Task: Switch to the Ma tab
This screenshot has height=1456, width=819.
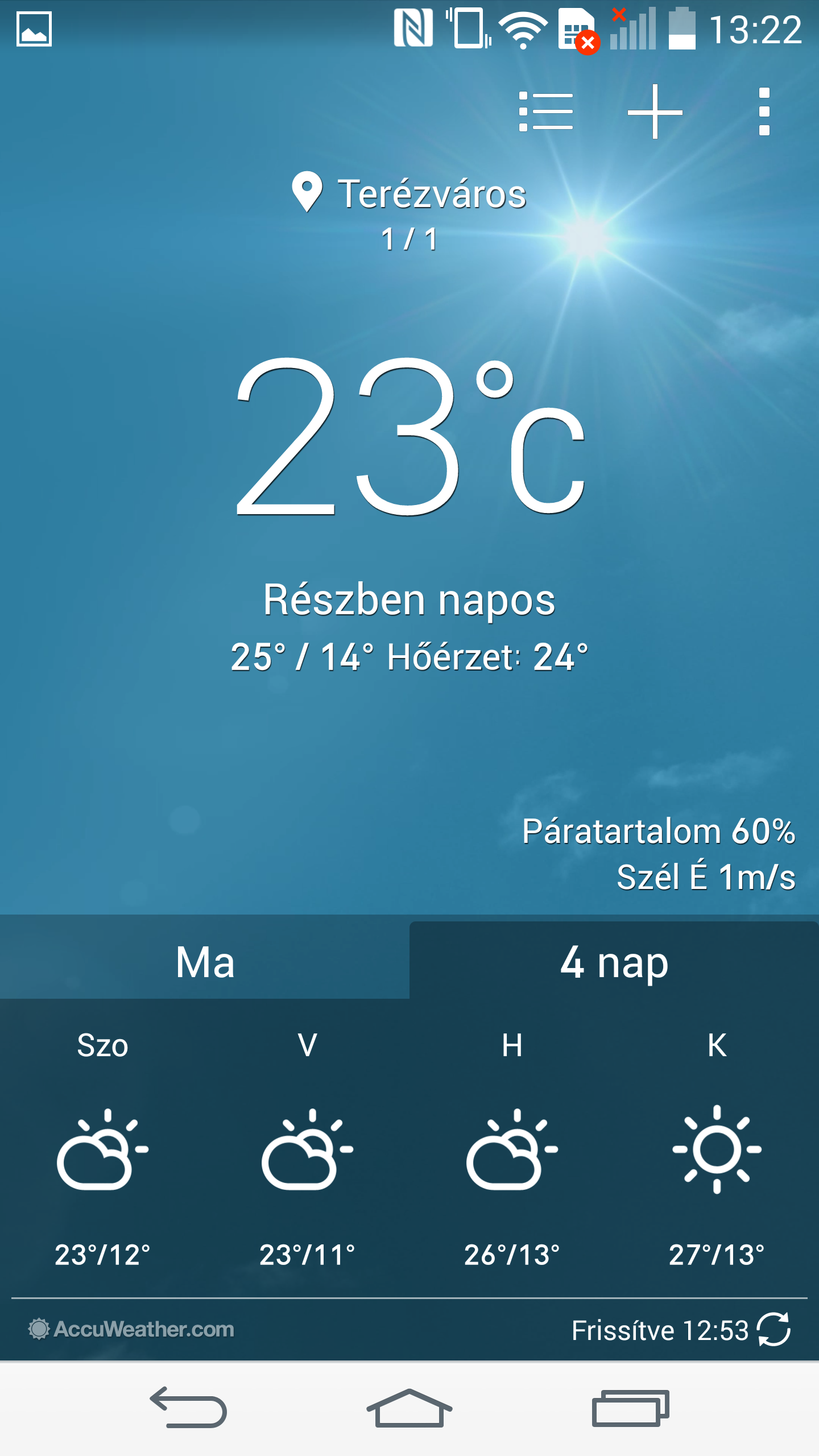Action: point(205,962)
